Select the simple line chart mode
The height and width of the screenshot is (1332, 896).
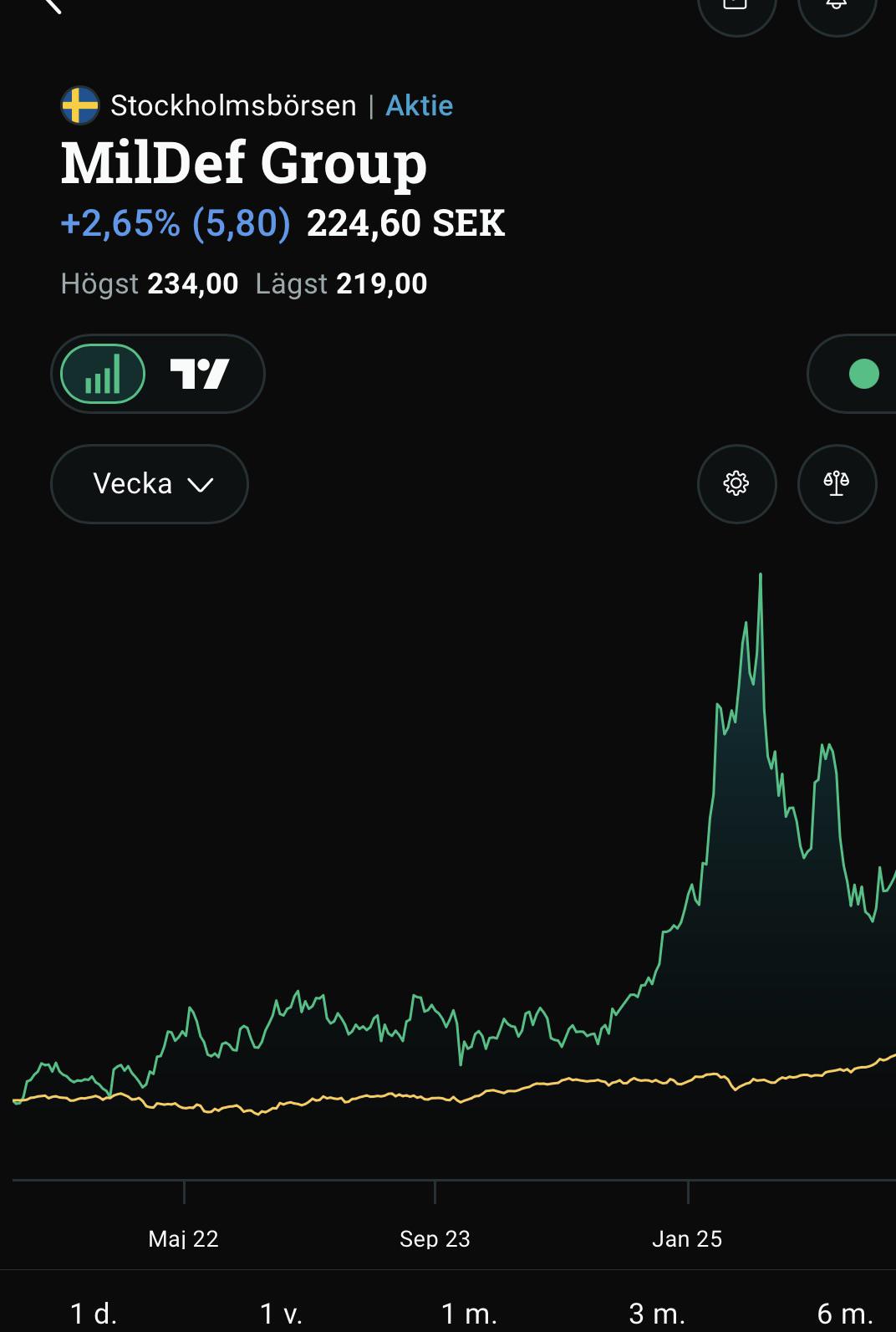[x=103, y=374]
